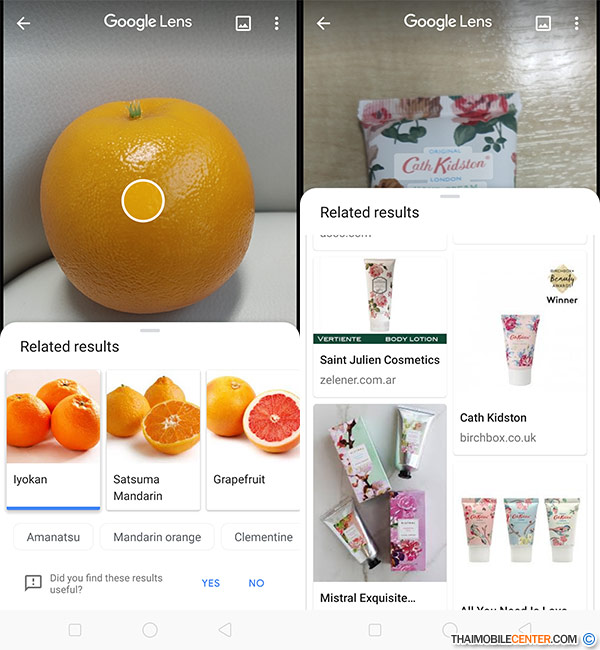This screenshot has width=600, height=650.
Task: Open the Grapefruit result card
Action: pyautogui.click(x=252, y=438)
